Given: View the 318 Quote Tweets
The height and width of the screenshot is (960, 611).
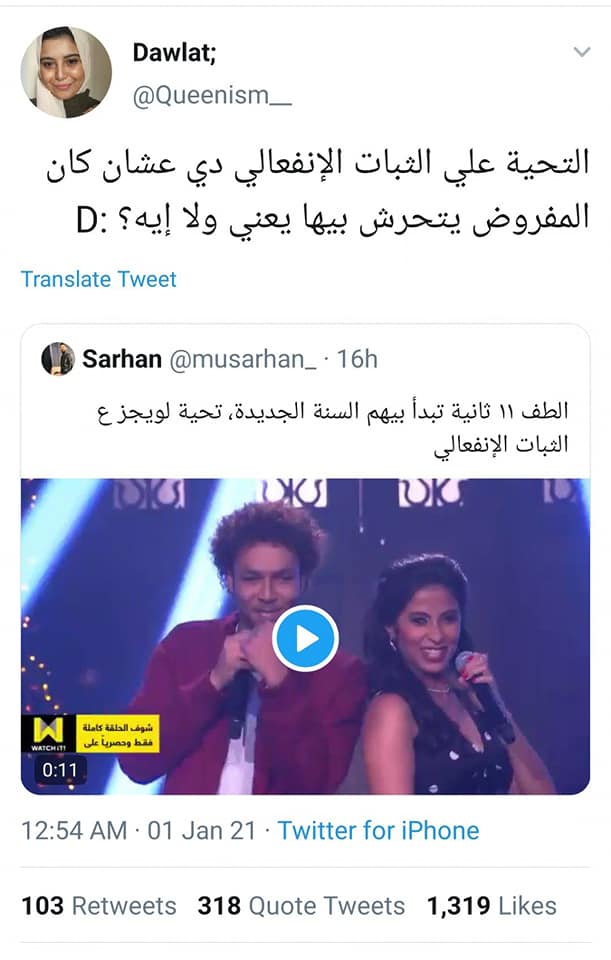Looking at the screenshot, I should 300,906.
